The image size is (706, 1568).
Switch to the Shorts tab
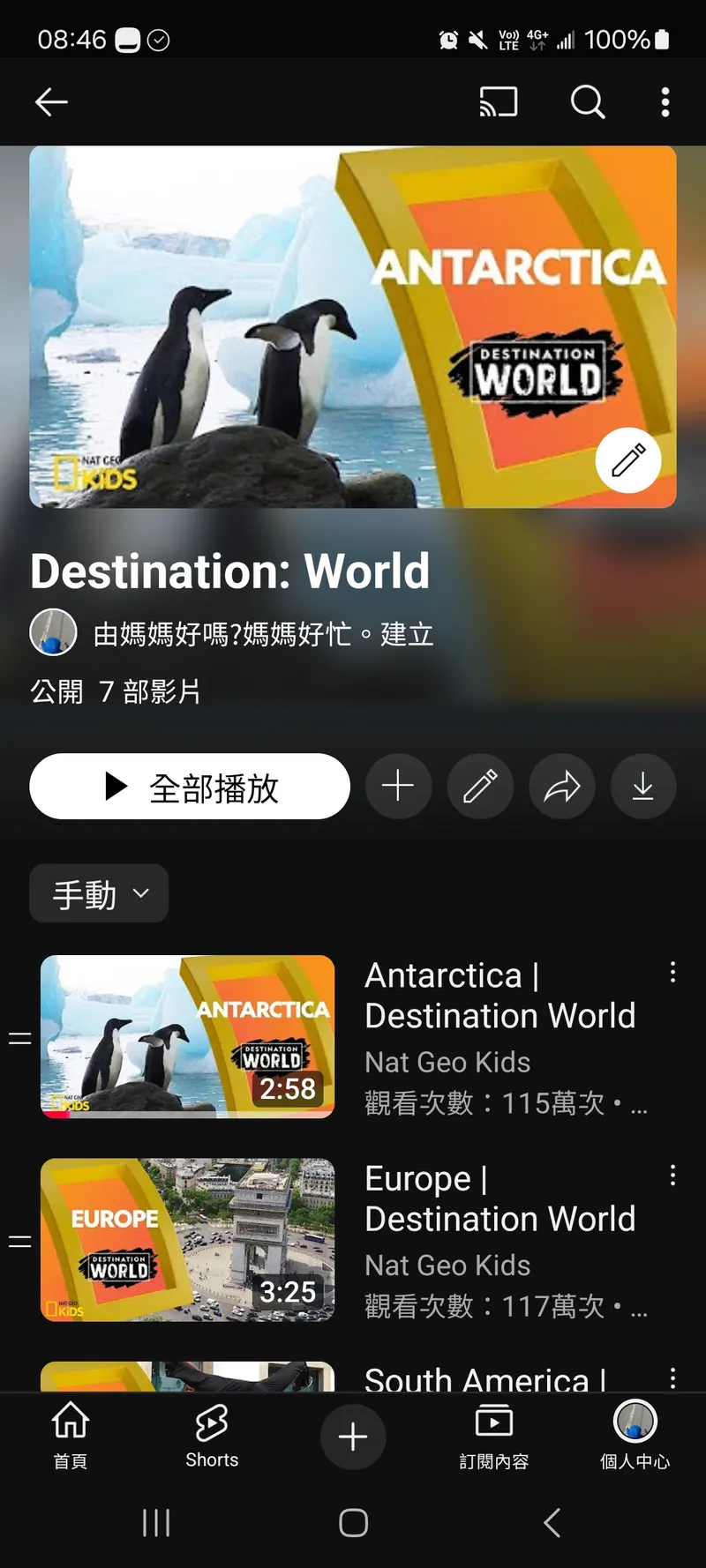tap(212, 1437)
